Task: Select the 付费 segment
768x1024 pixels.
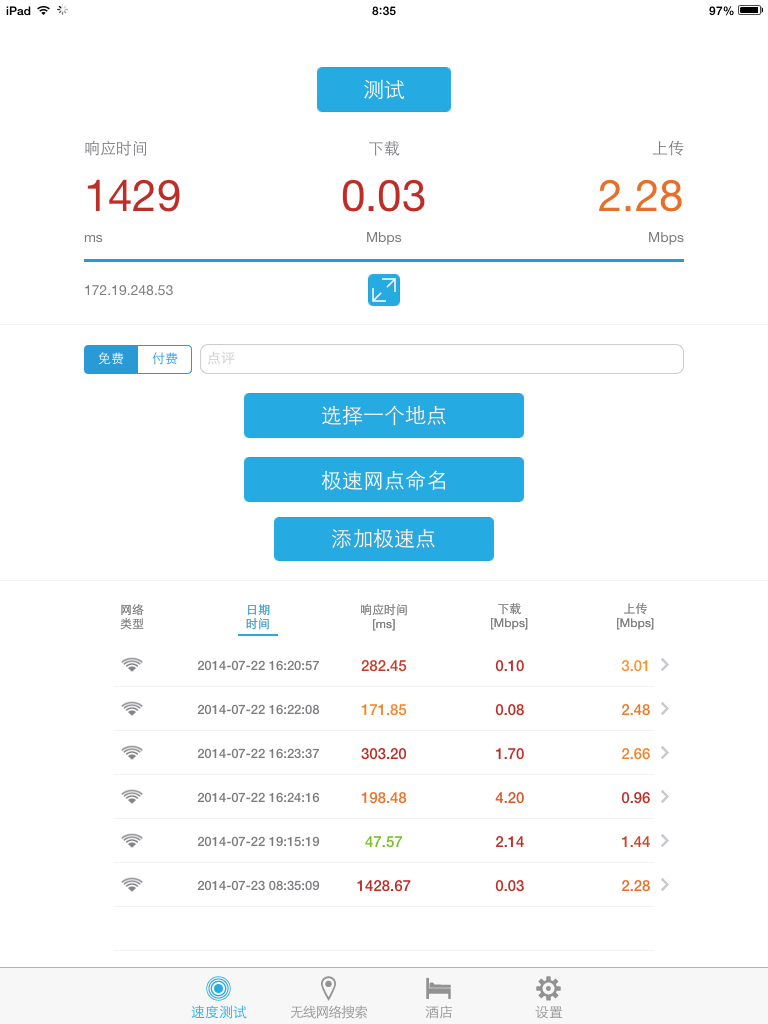Action: tap(165, 359)
